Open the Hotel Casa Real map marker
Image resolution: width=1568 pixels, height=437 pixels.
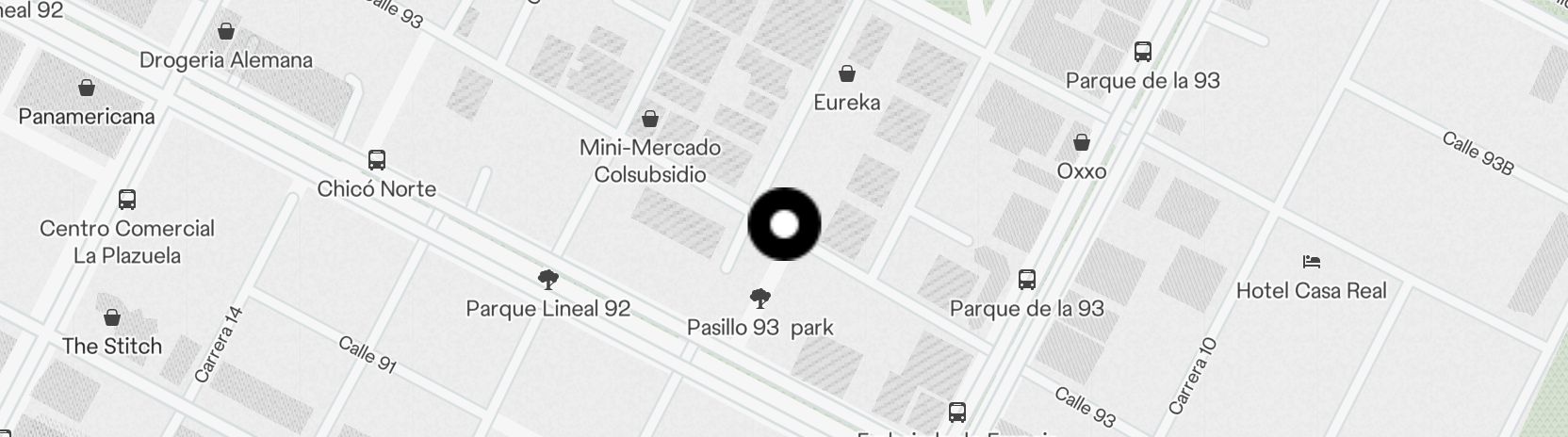pyautogui.click(x=1311, y=262)
